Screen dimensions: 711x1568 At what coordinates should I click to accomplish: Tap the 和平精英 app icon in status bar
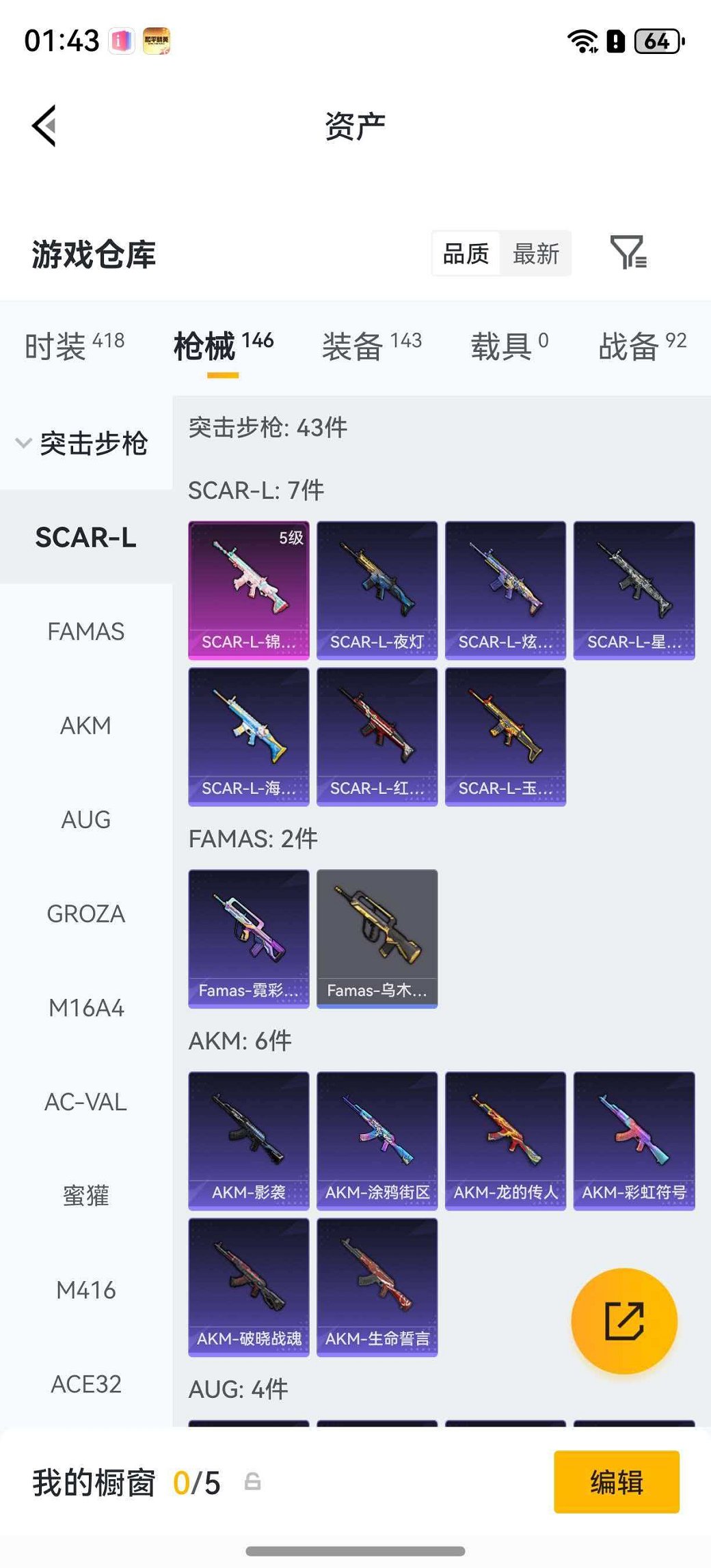pos(159,42)
